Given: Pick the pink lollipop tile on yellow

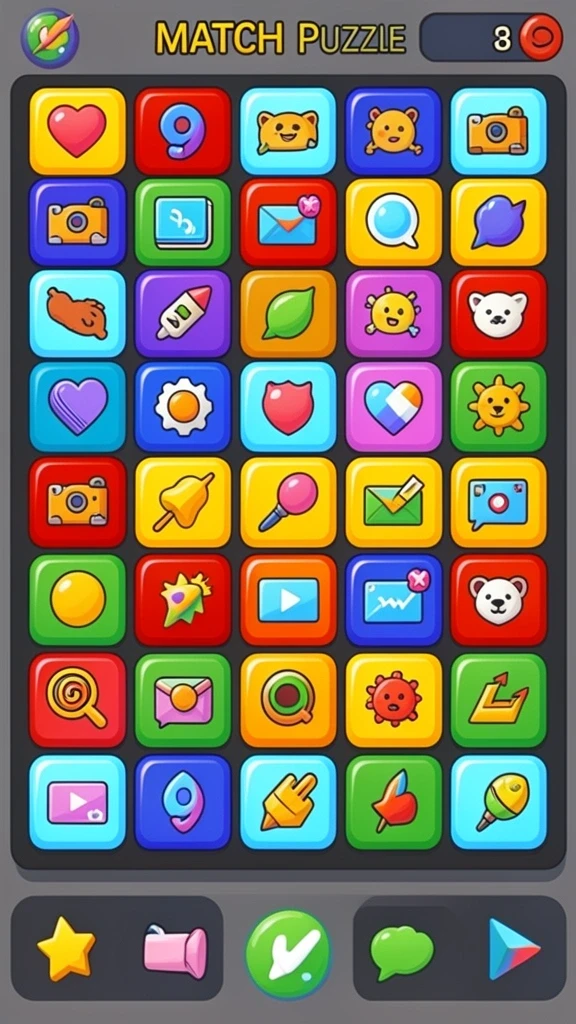Looking at the screenshot, I should [x=288, y=502].
